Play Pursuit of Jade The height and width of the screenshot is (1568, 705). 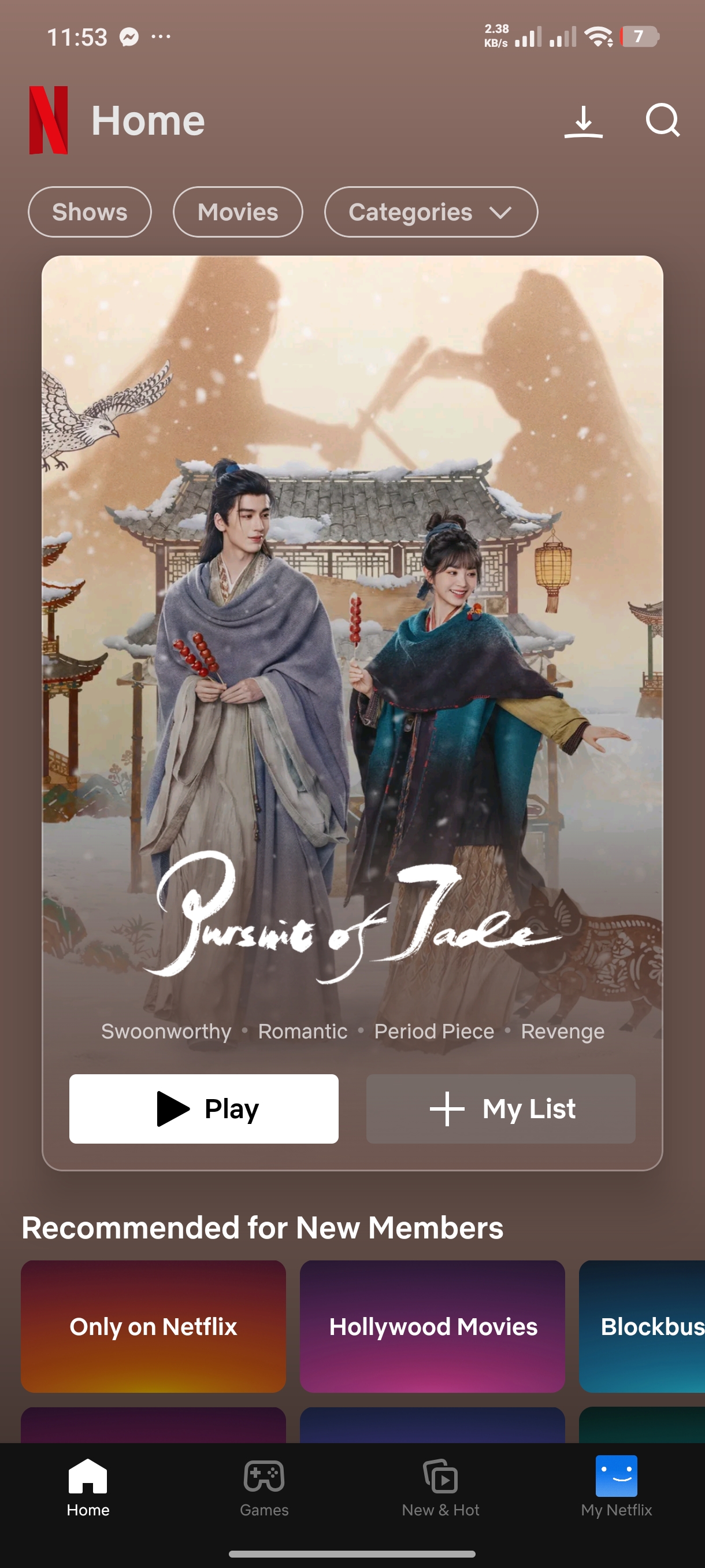204,1108
